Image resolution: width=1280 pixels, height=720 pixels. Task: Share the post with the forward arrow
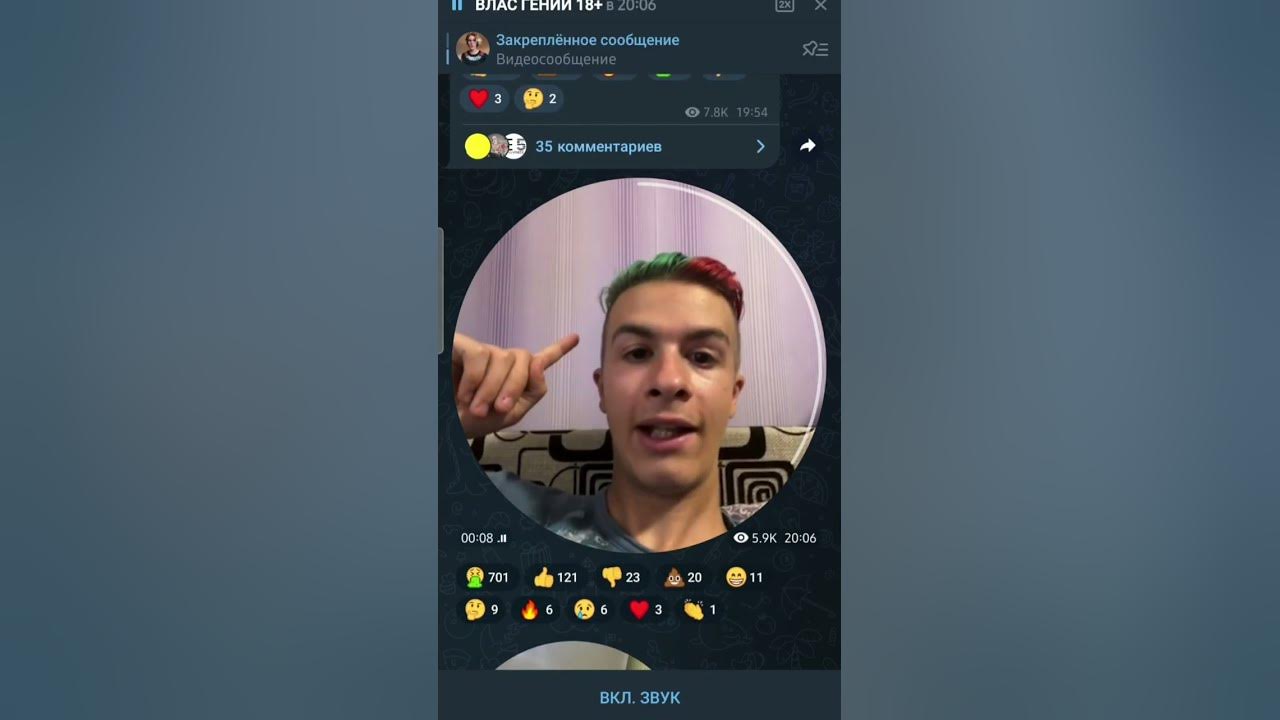[x=808, y=146]
